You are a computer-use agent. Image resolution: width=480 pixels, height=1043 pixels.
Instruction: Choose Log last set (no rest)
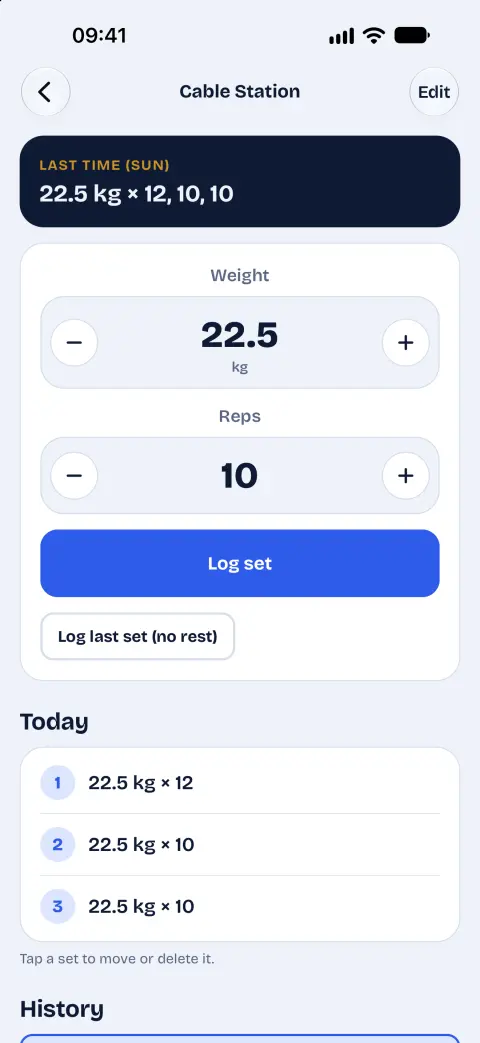click(138, 637)
